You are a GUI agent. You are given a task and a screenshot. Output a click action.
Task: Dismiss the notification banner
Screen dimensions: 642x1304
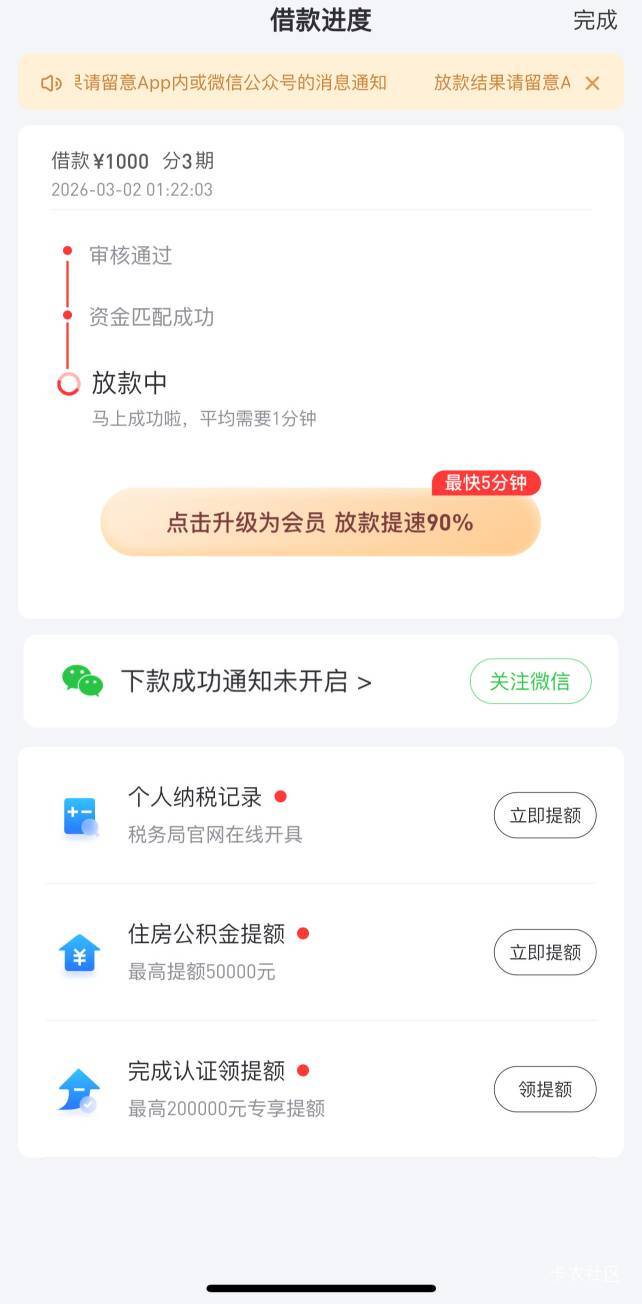592,83
